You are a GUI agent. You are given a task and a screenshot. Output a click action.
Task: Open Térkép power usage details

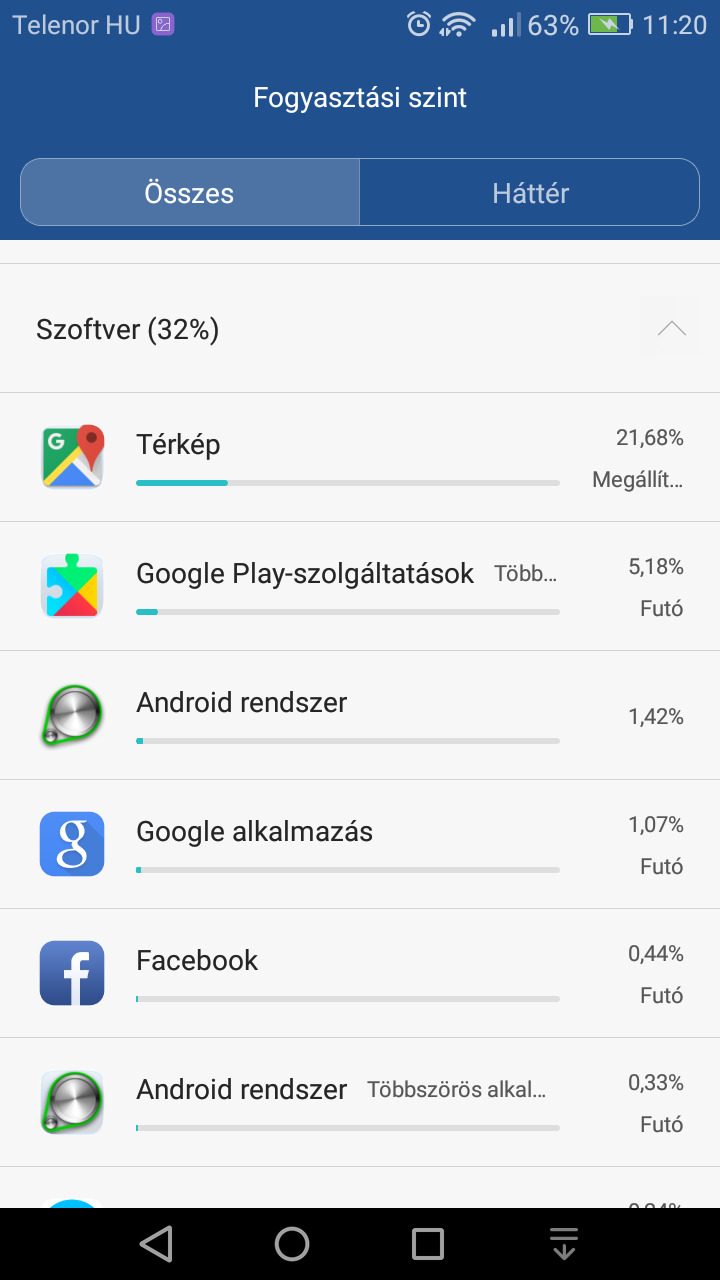coord(360,457)
